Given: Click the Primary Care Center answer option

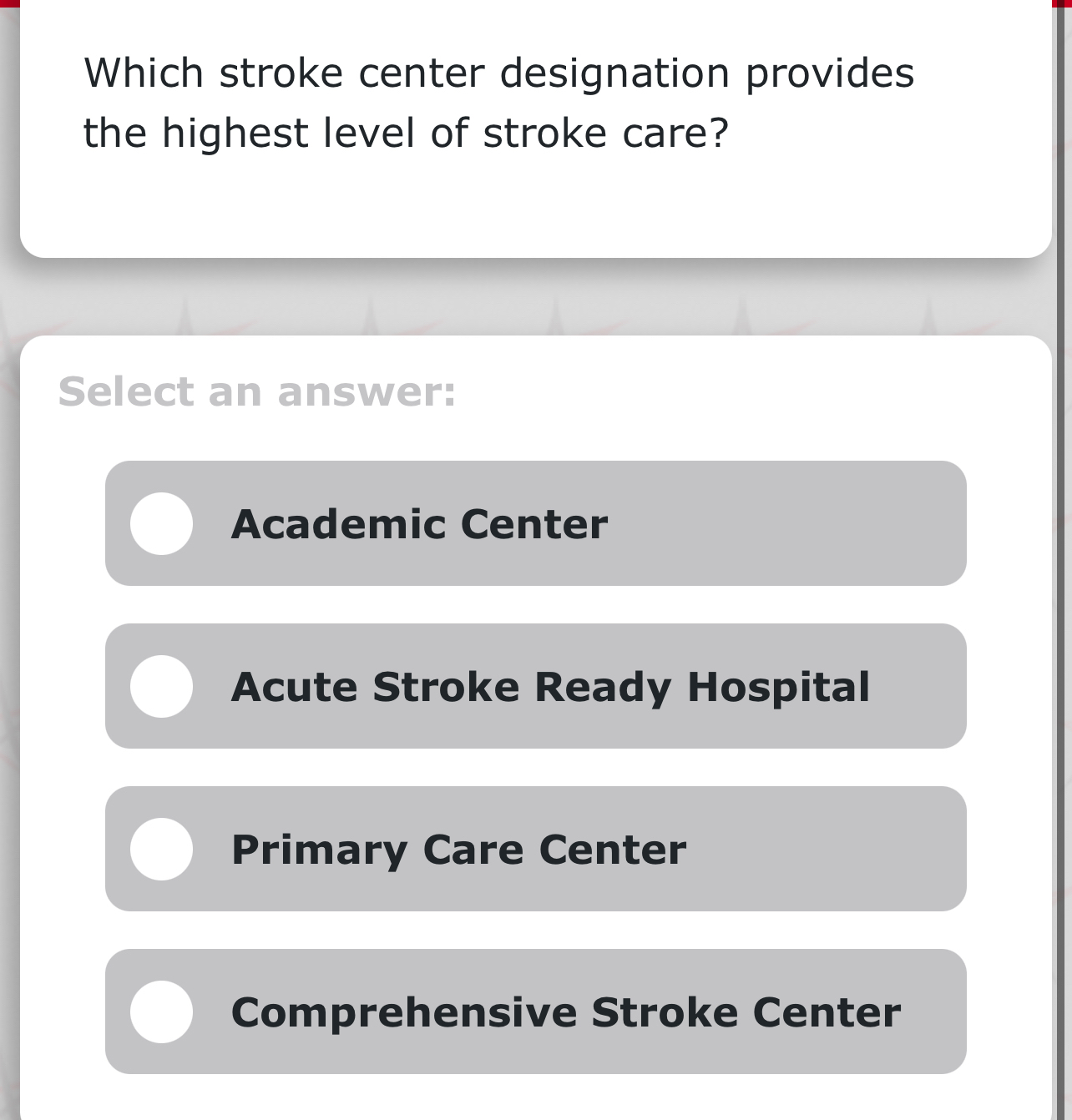Looking at the screenshot, I should 535,849.
